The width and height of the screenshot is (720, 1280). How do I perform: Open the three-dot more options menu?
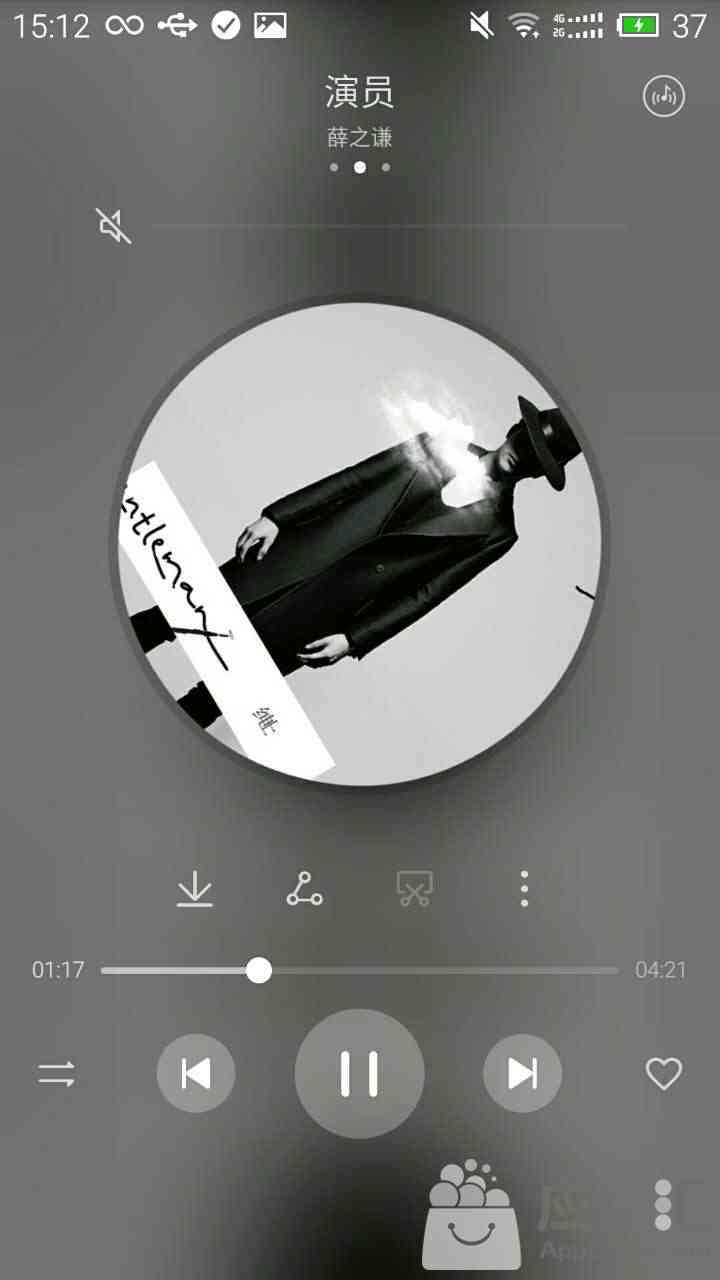tap(524, 888)
